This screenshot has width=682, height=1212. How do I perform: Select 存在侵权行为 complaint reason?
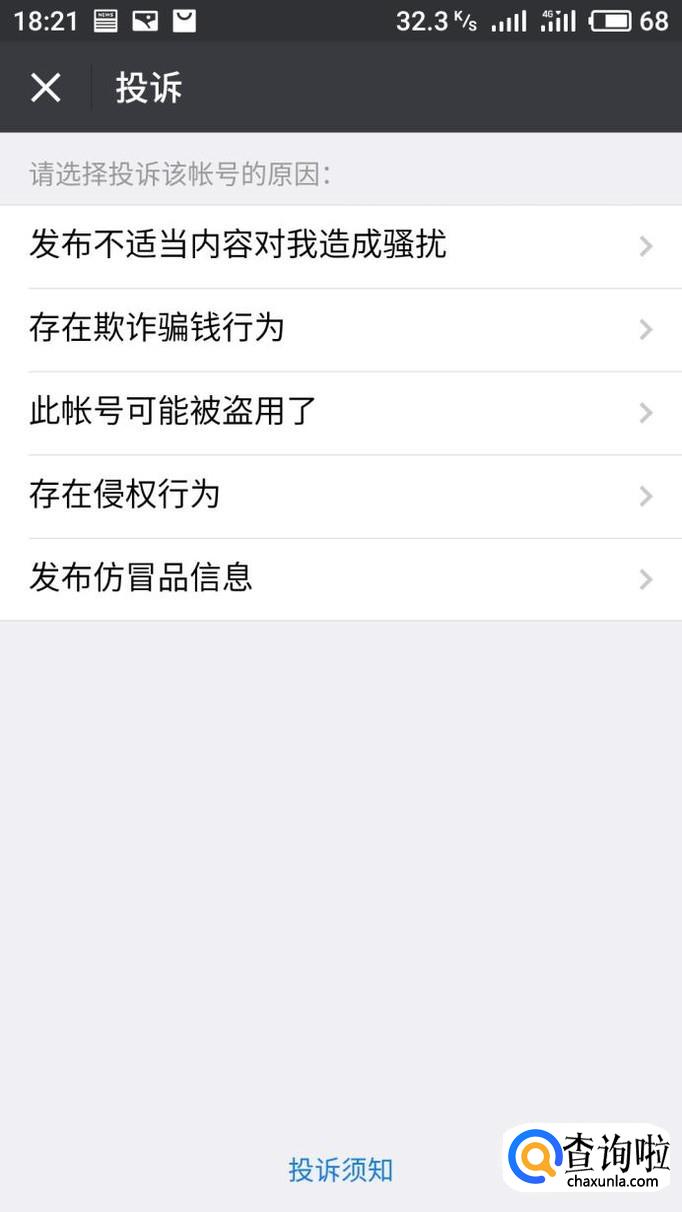(341, 496)
